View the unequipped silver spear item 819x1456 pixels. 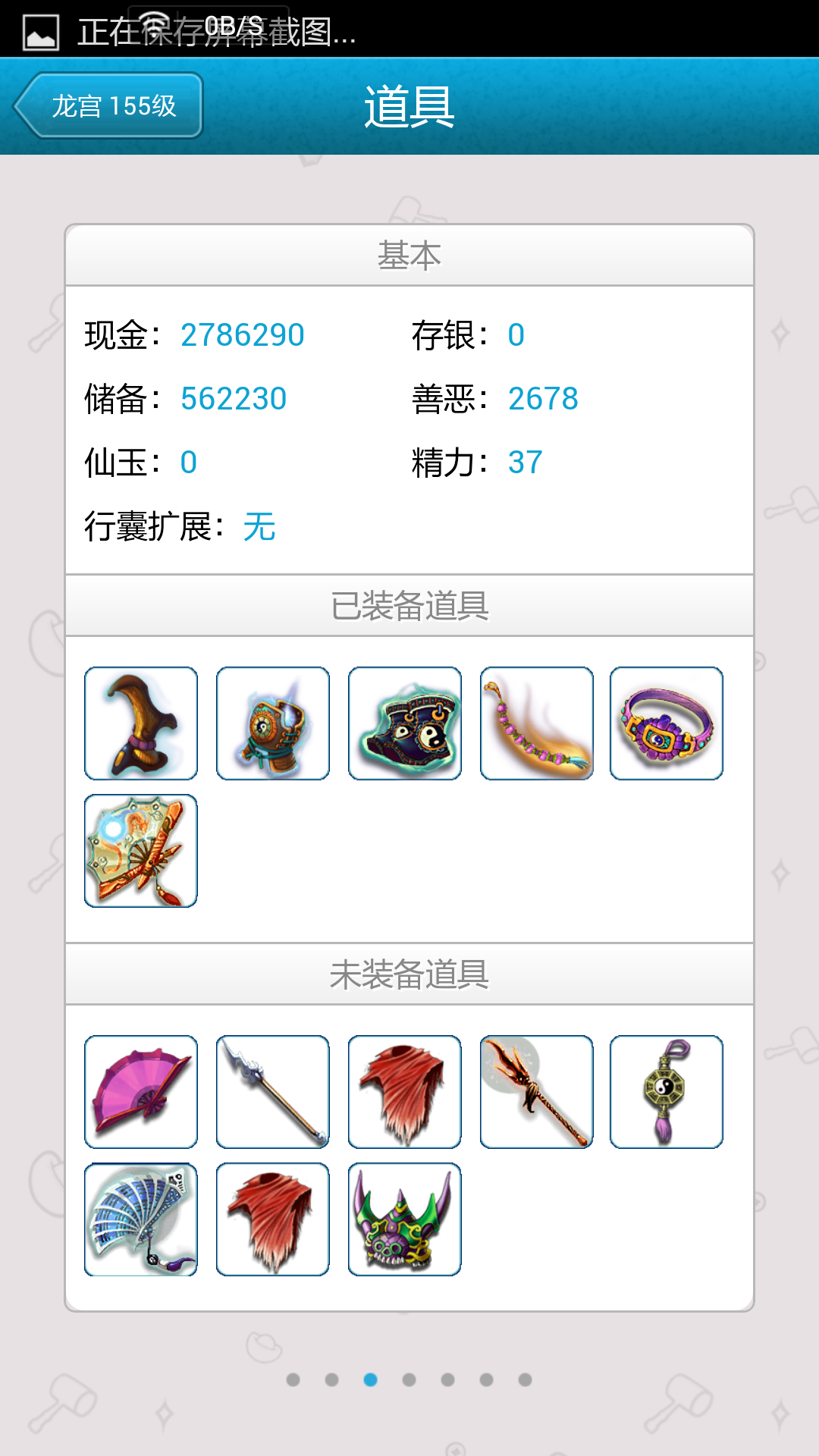[273, 1092]
